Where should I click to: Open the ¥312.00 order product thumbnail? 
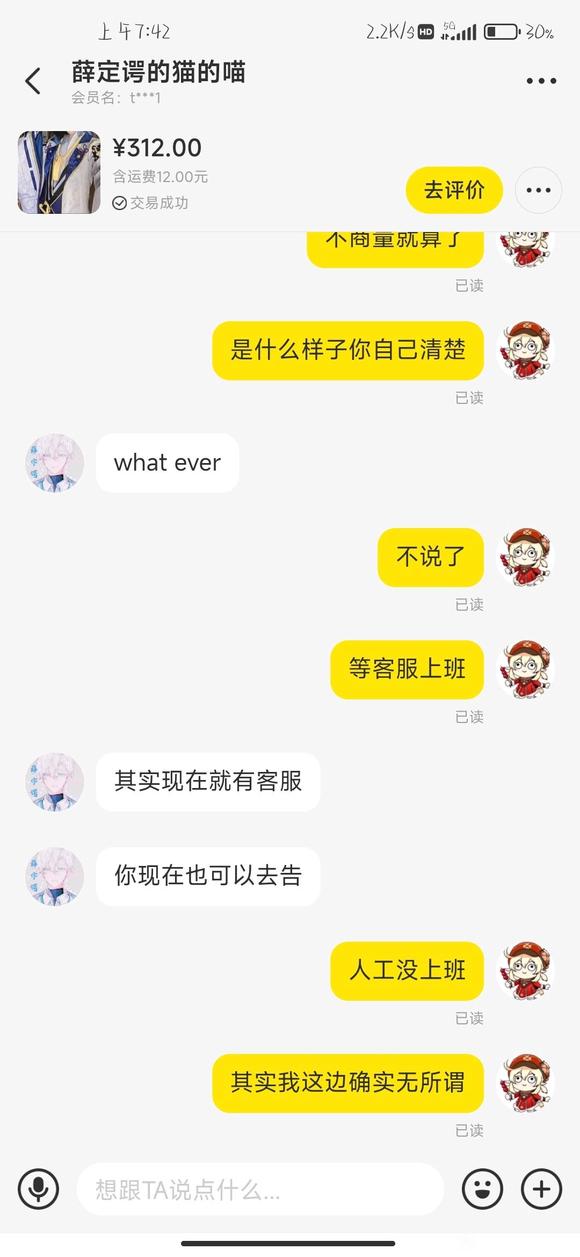tap(59, 172)
